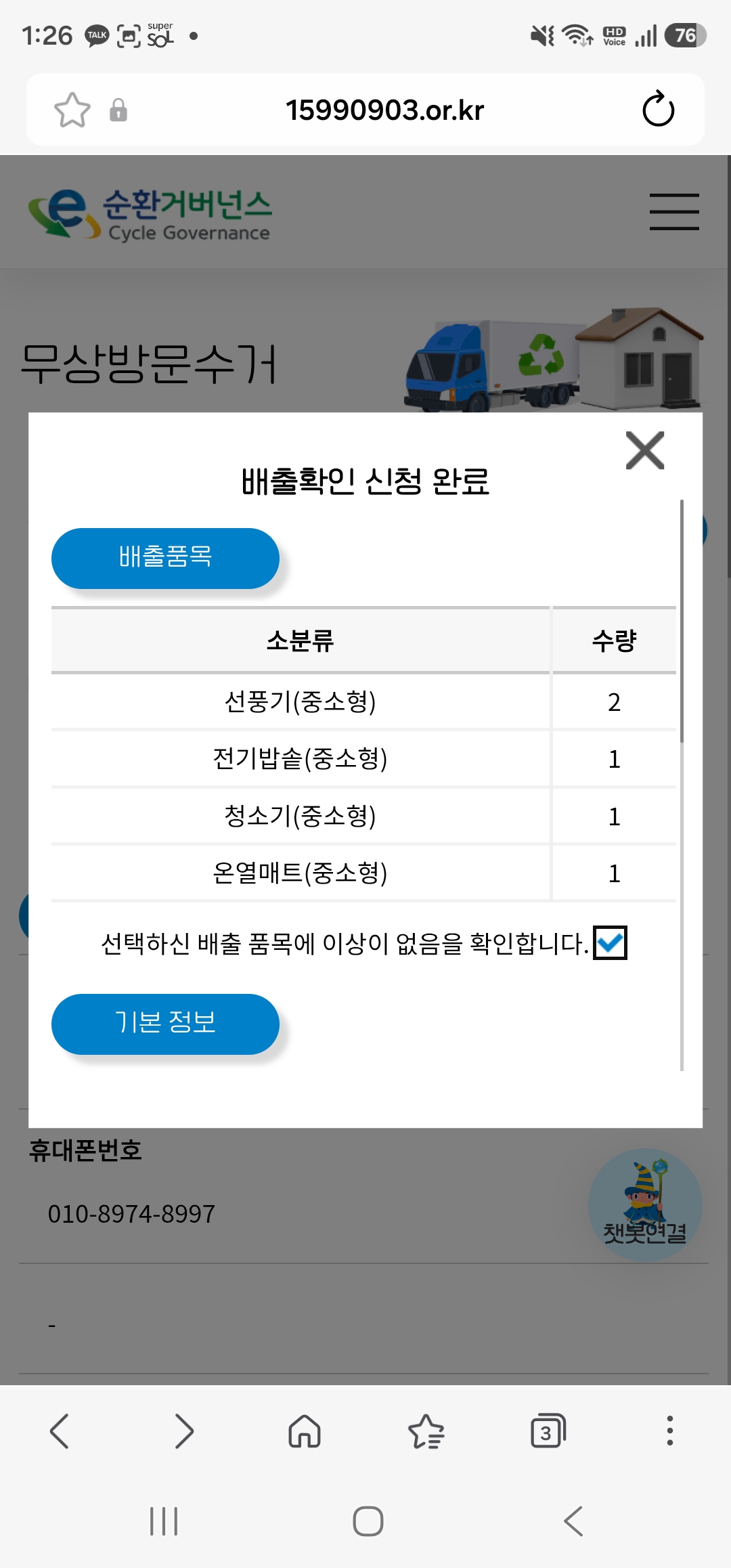Open the browser more options menu

[x=669, y=1431]
